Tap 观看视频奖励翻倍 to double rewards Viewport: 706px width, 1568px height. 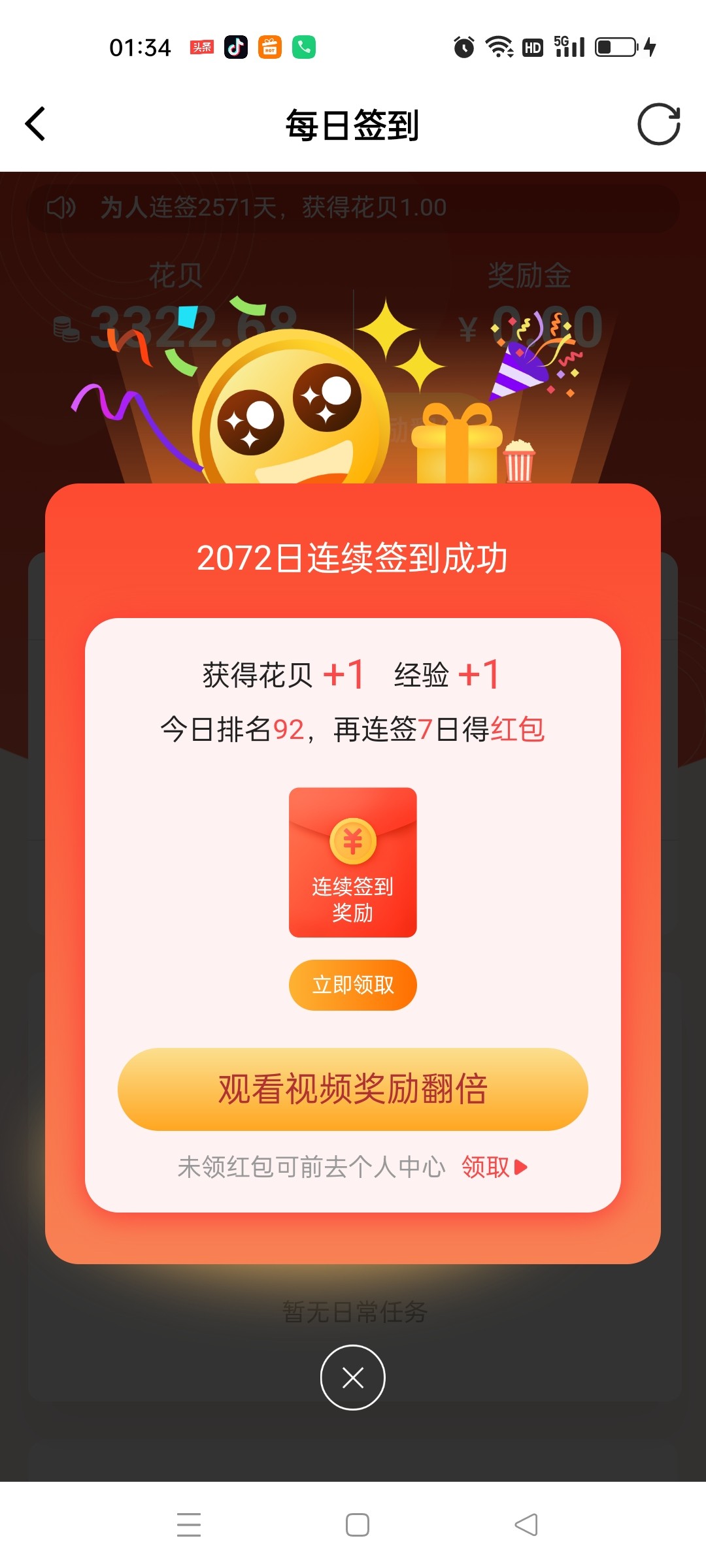click(x=353, y=1089)
